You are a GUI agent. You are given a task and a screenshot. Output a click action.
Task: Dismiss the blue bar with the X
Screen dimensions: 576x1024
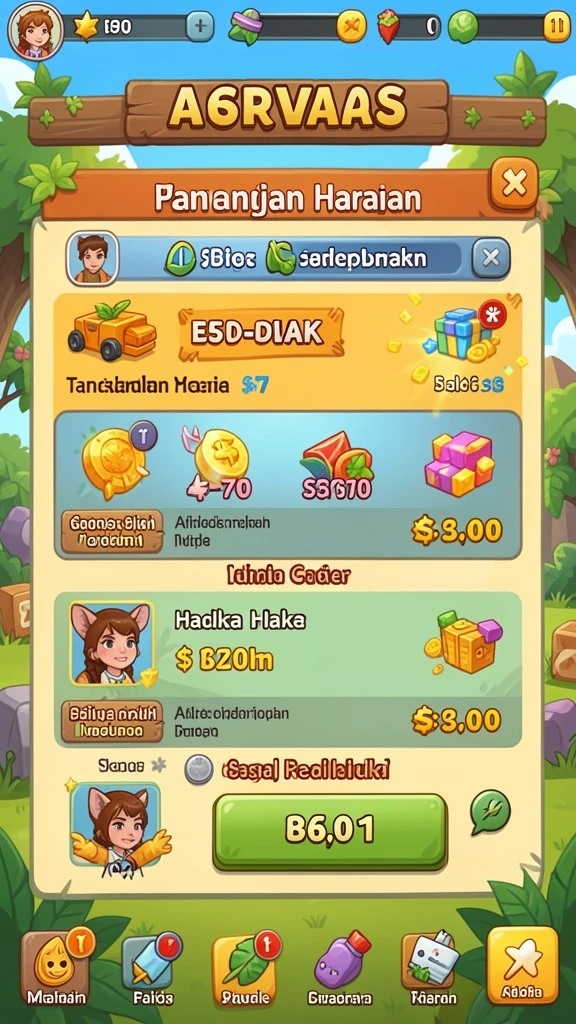(490, 259)
